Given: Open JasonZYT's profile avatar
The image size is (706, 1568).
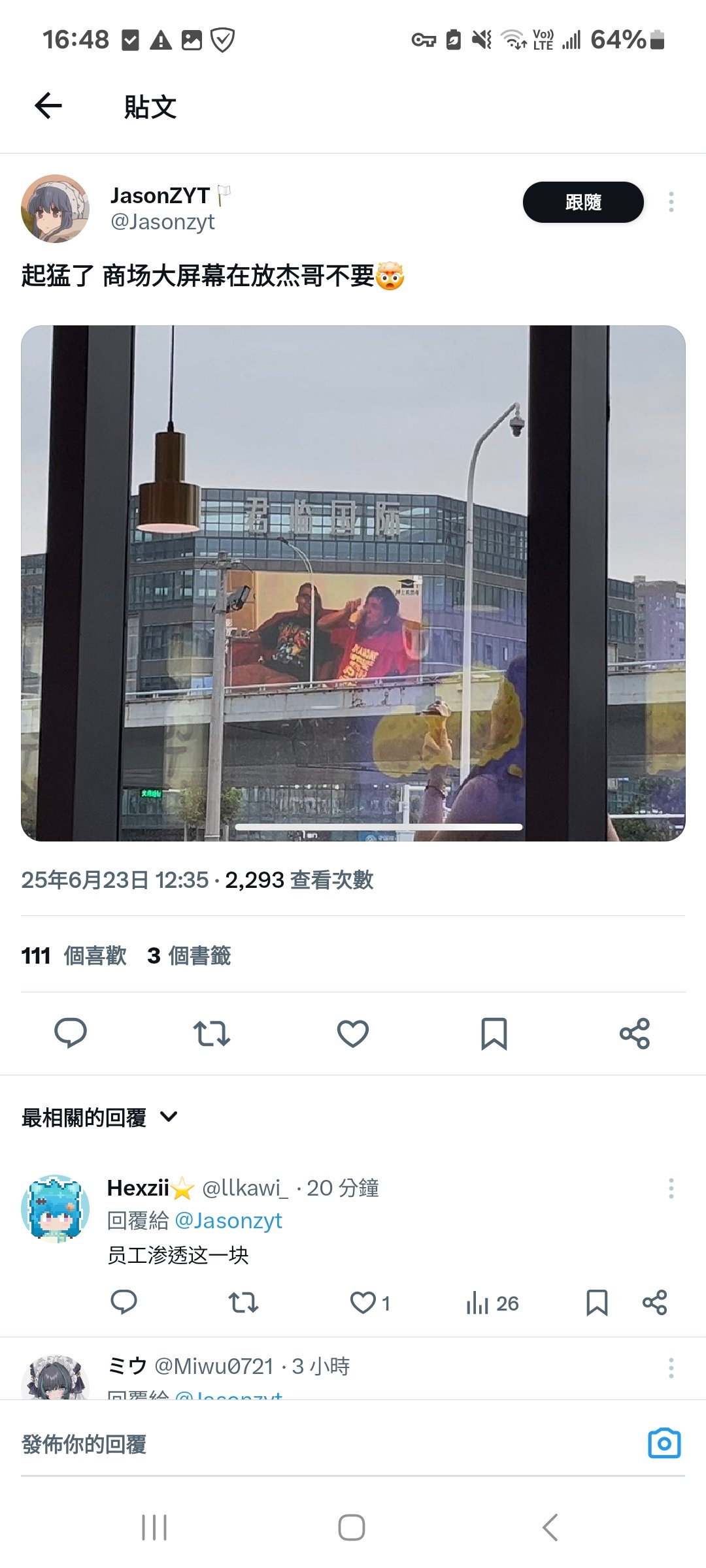Looking at the screenshot, I should point(55,208).
